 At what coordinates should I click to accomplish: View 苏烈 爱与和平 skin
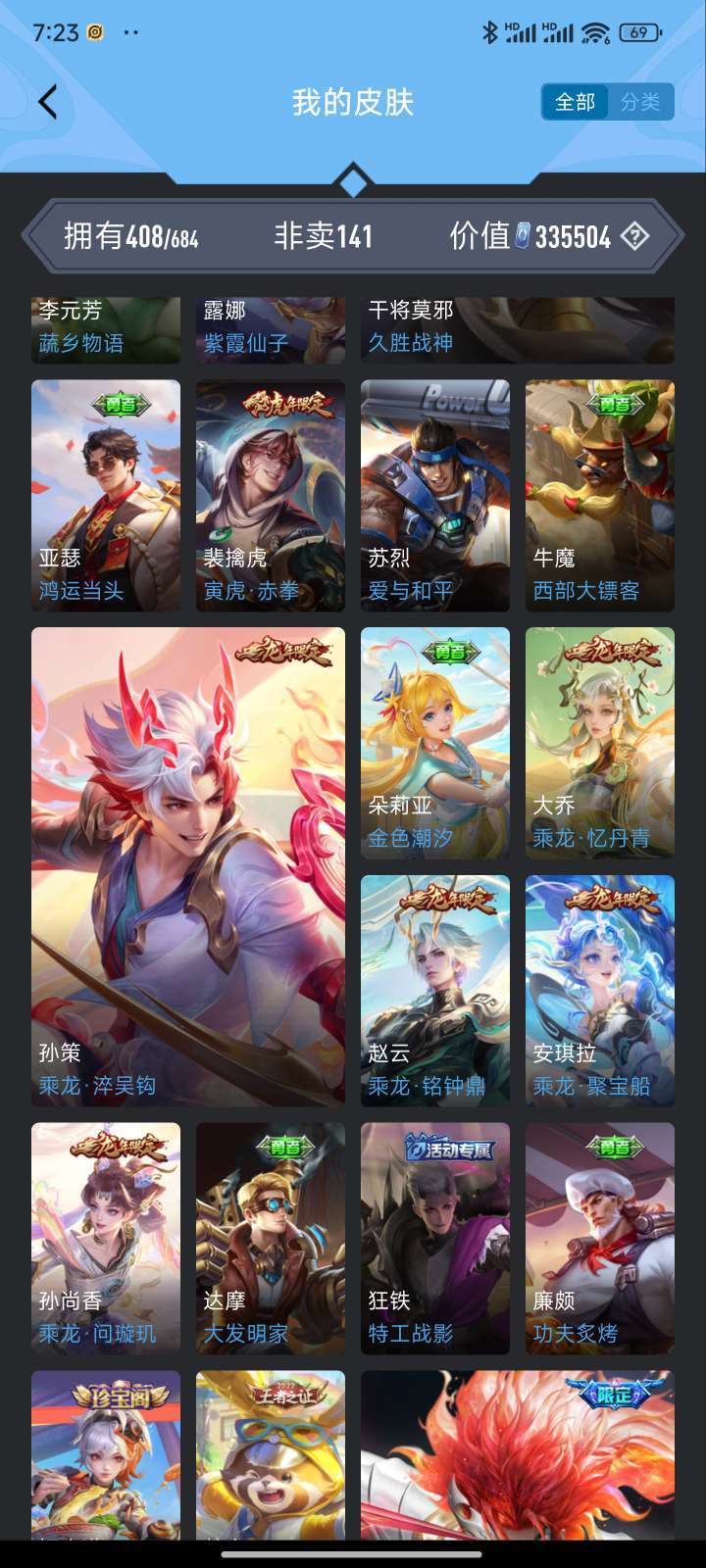tap(435, 496)
